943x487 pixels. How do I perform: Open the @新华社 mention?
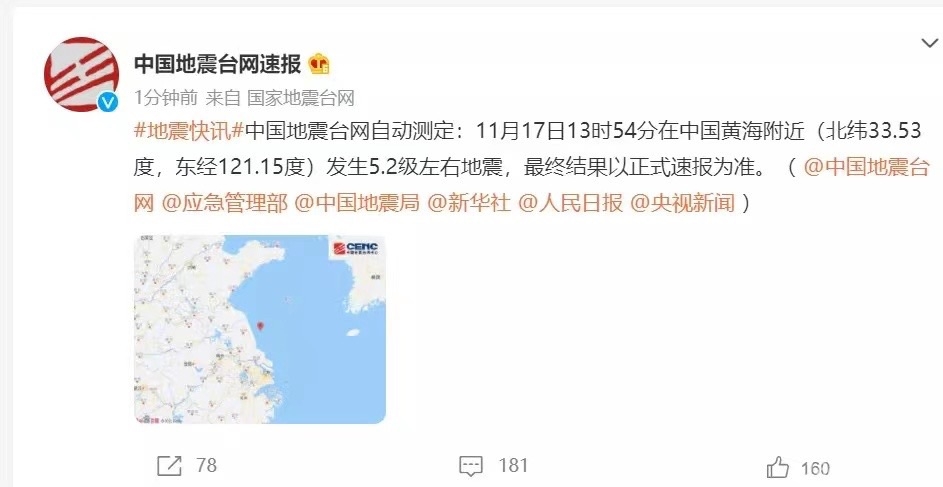pos(470,204)
